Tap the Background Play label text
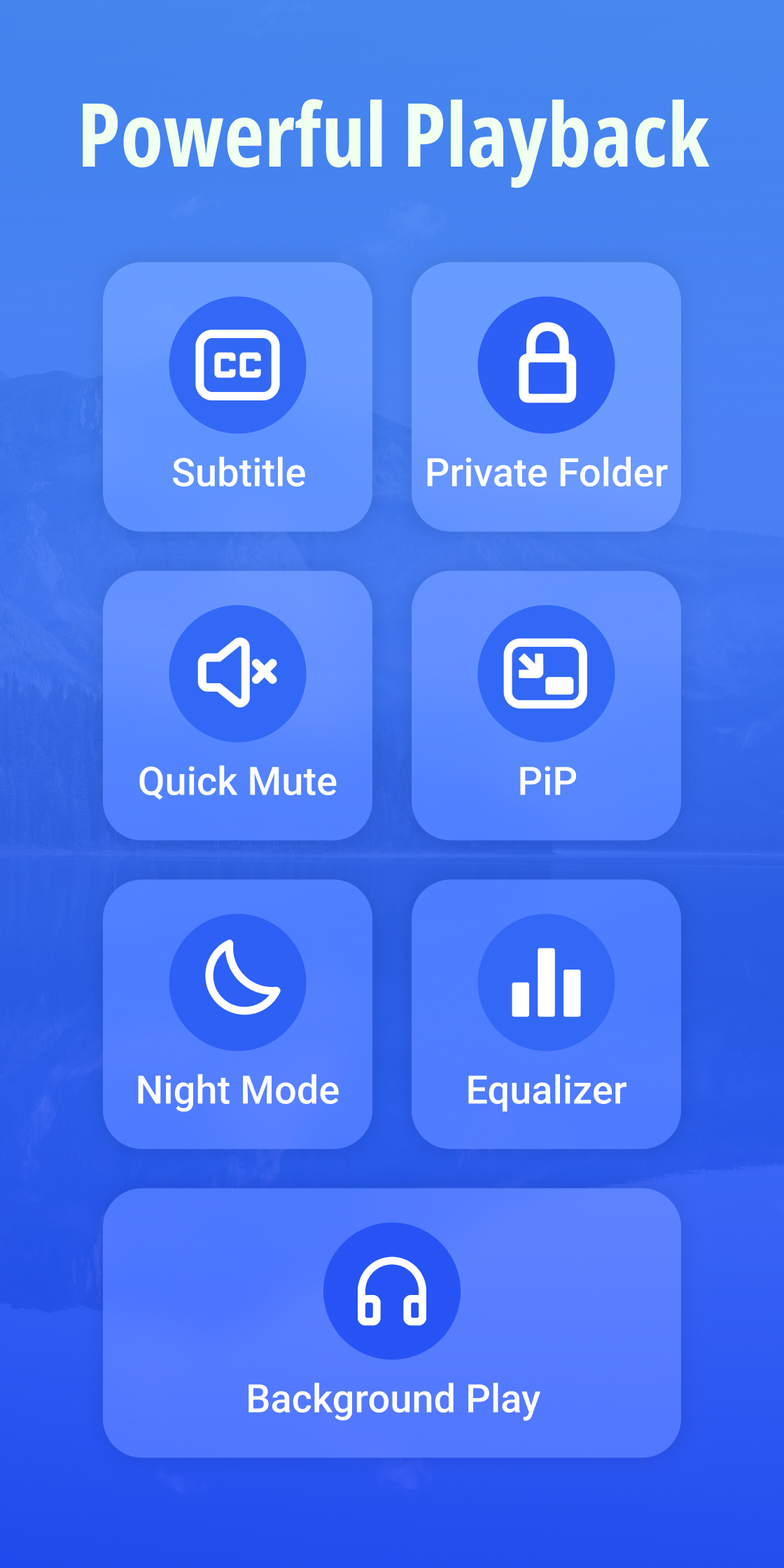The height and width of the screenshot is (1568, 784). coord(392,1400)
